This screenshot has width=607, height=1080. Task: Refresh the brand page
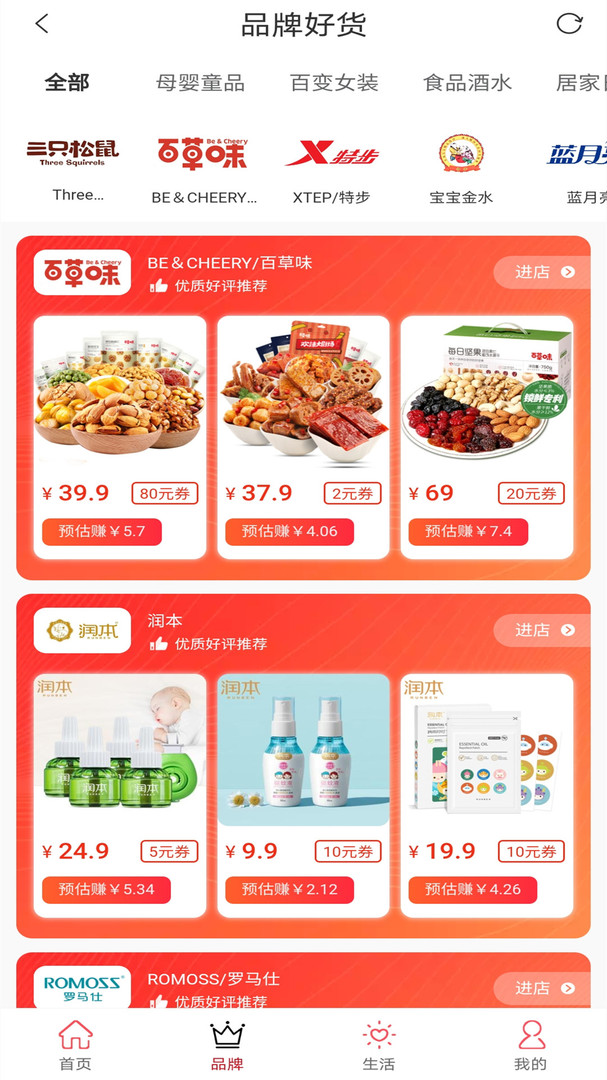(569, 24)
